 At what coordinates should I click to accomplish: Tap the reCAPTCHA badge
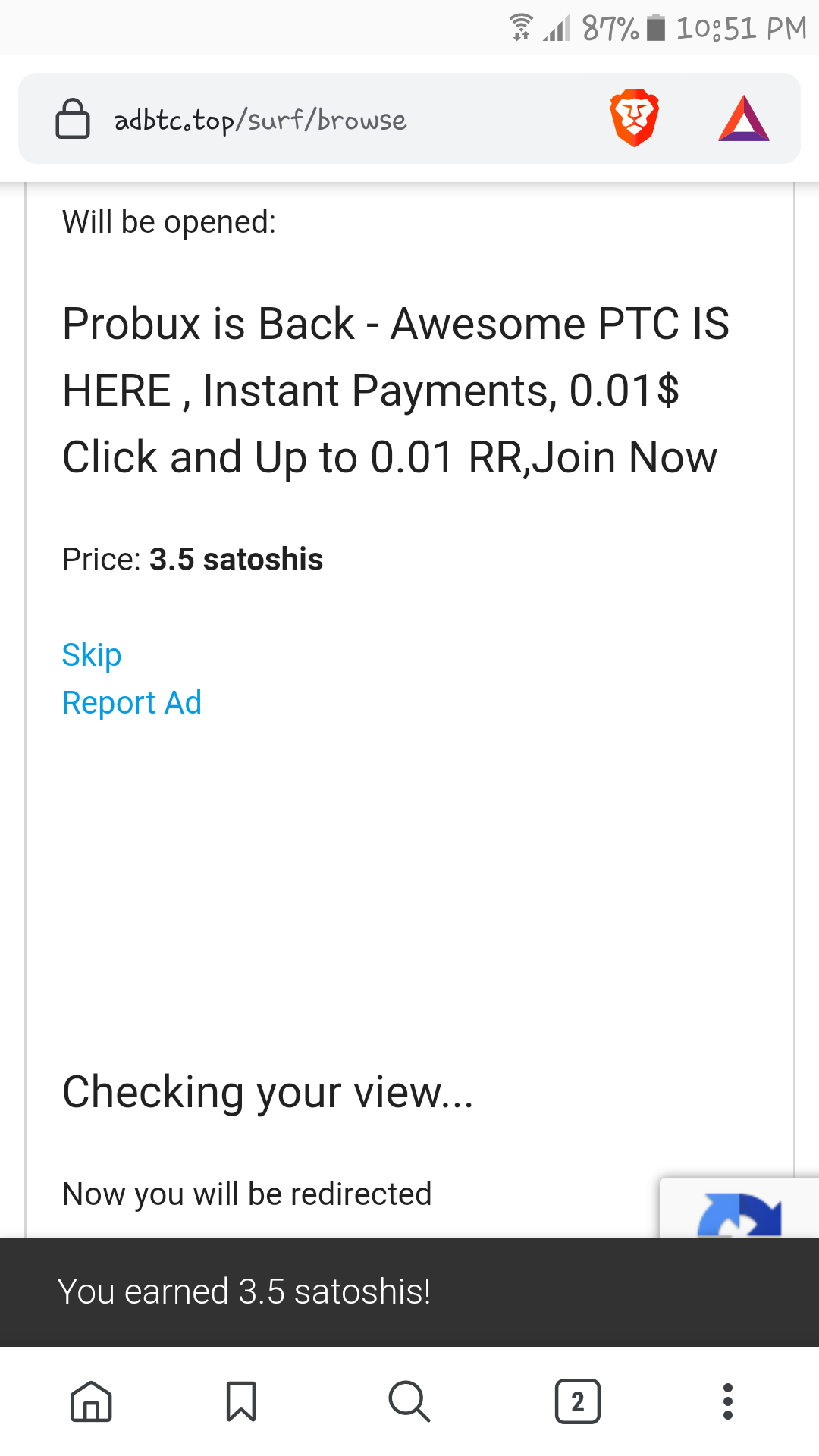click(739, 1208)
